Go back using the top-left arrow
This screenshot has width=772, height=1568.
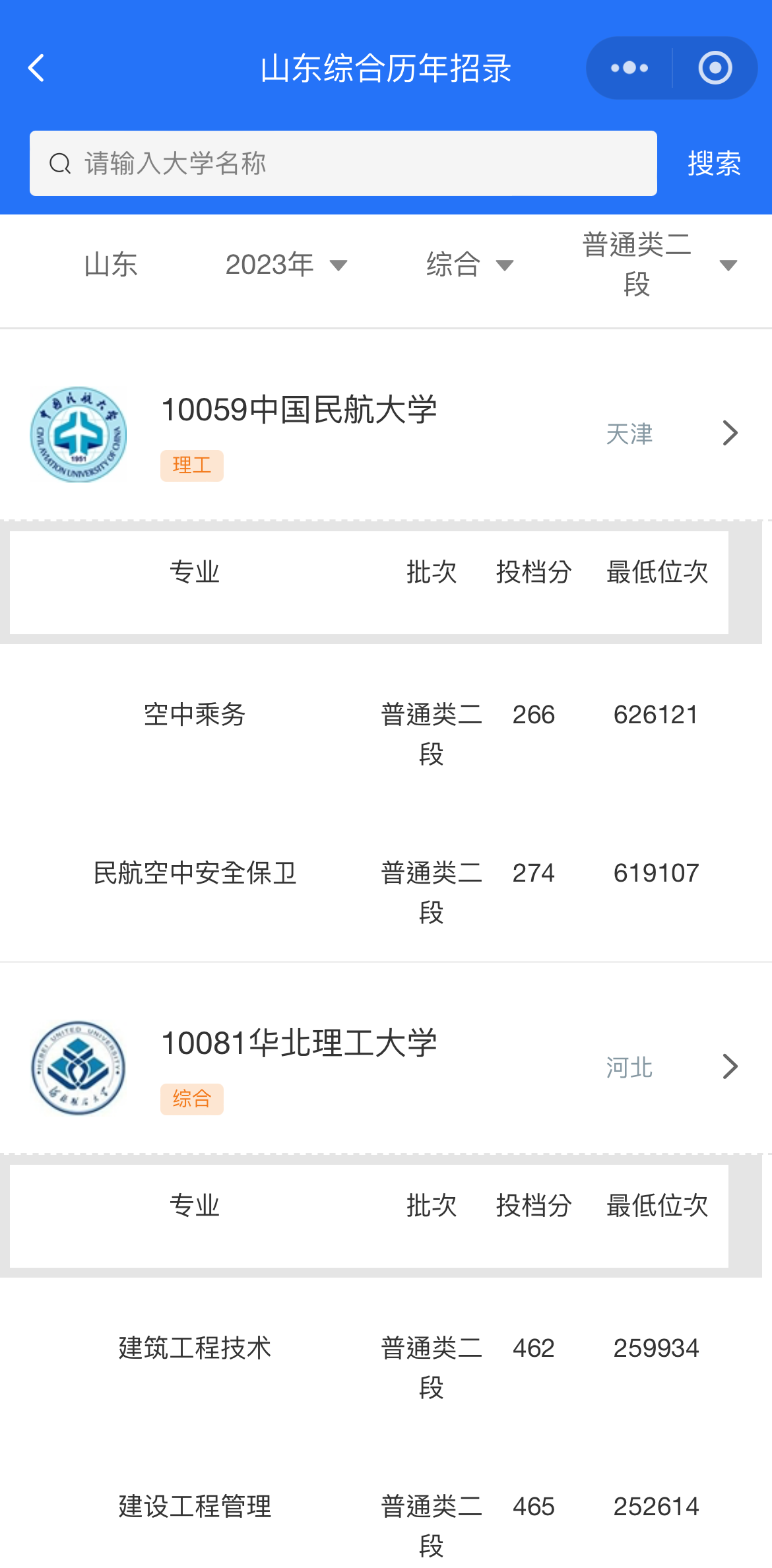coord(36,68)
